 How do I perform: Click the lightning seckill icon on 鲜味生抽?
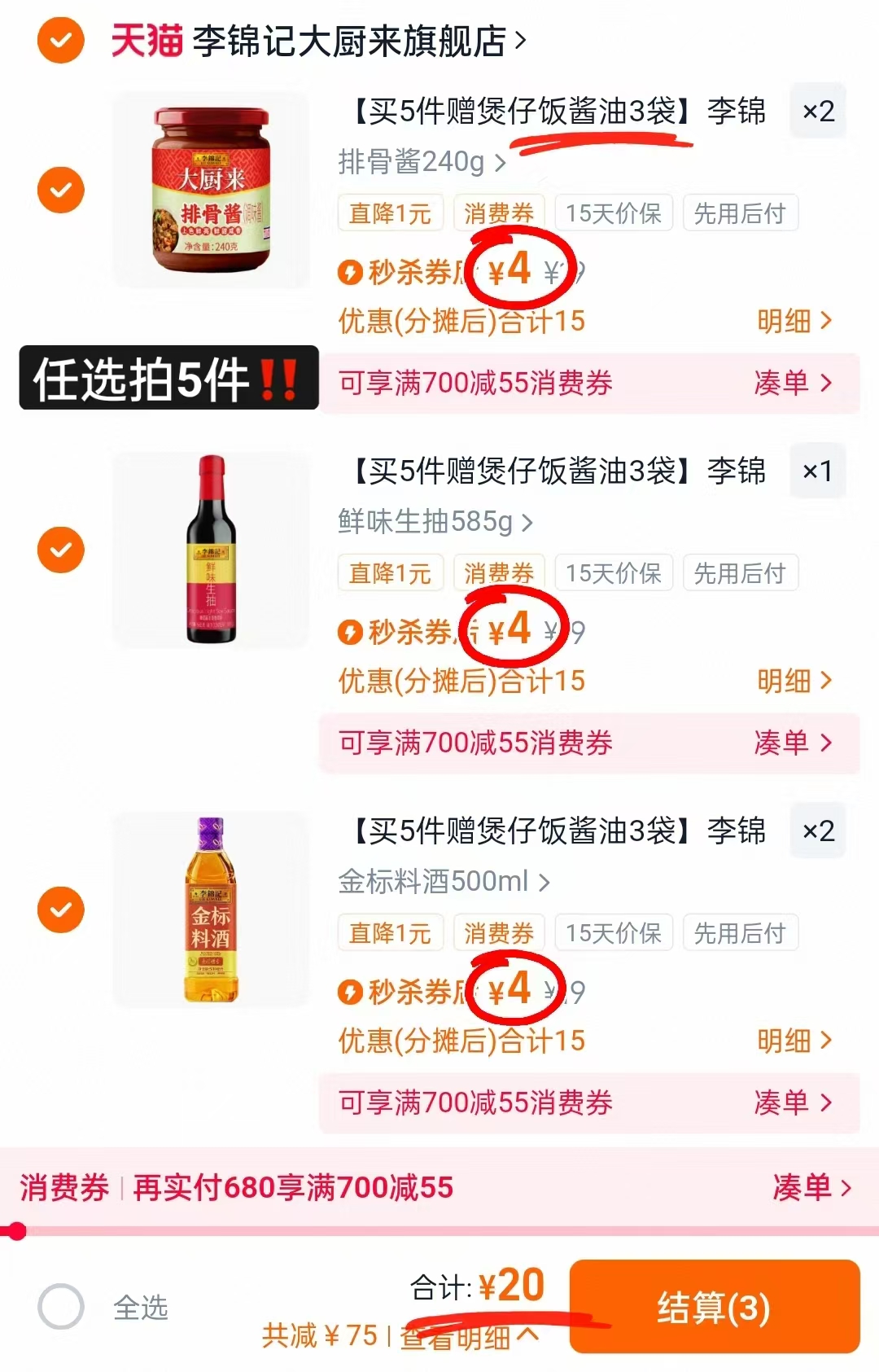pos(352,633)
